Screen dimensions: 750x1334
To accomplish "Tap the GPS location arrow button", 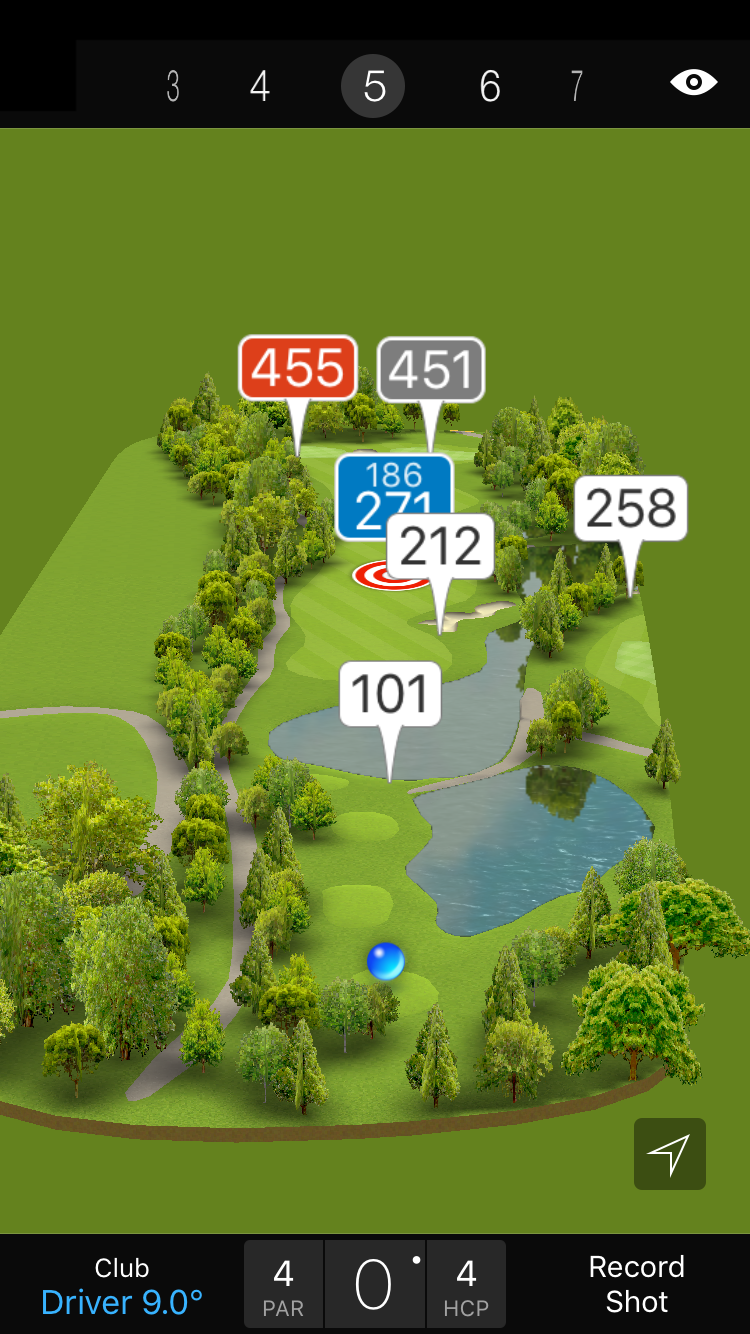I will click(669, 1154).
